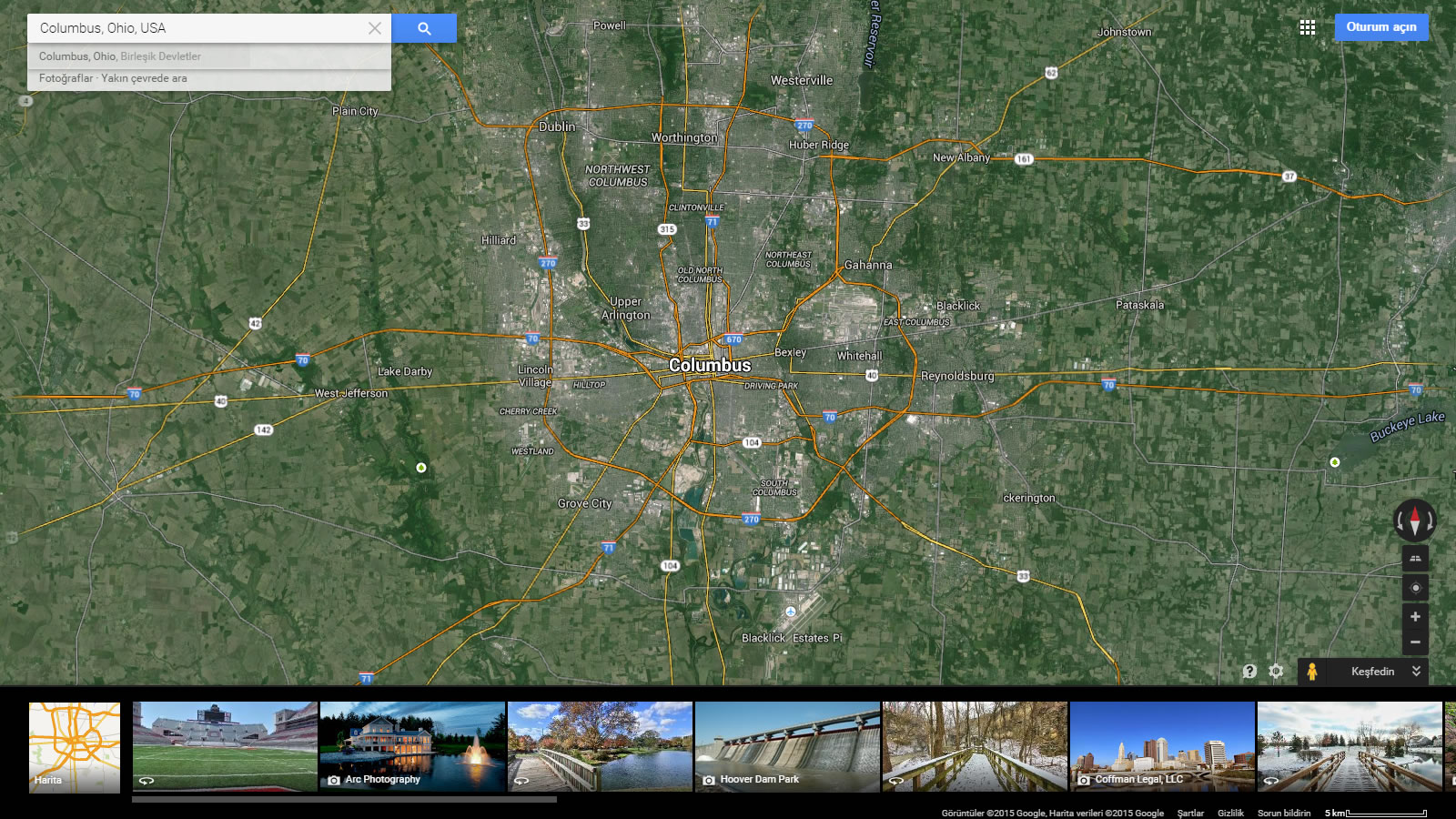This screenshot has height=819, width=1456.
Task: Open Fotoğraflar · Yakın çevrede ara
Action: [x=113, y=78]
